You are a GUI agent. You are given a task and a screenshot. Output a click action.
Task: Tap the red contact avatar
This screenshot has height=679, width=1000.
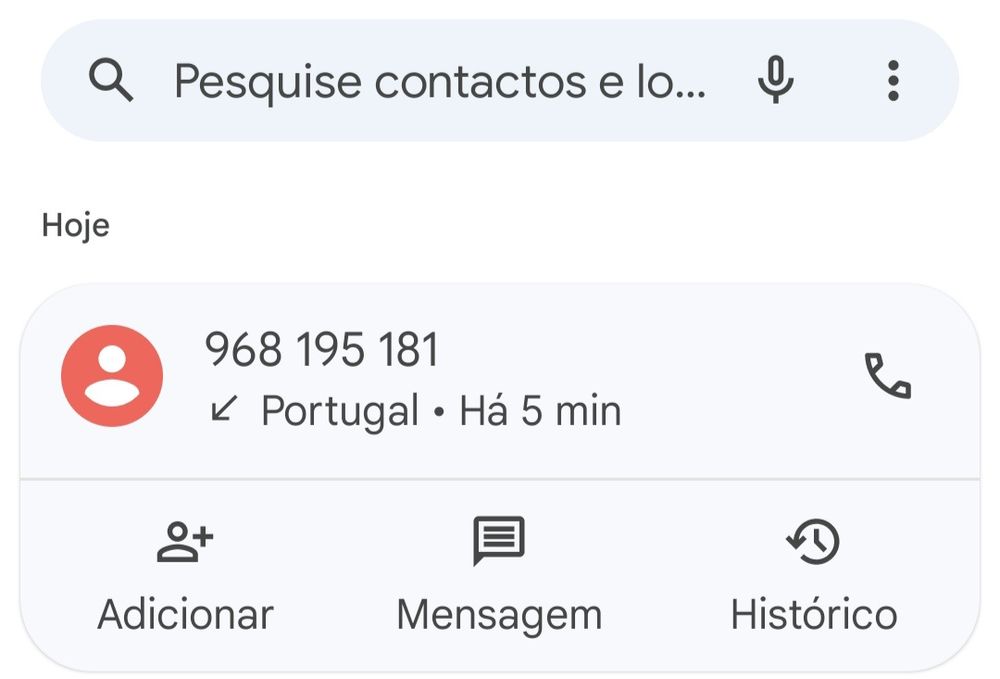112,376
